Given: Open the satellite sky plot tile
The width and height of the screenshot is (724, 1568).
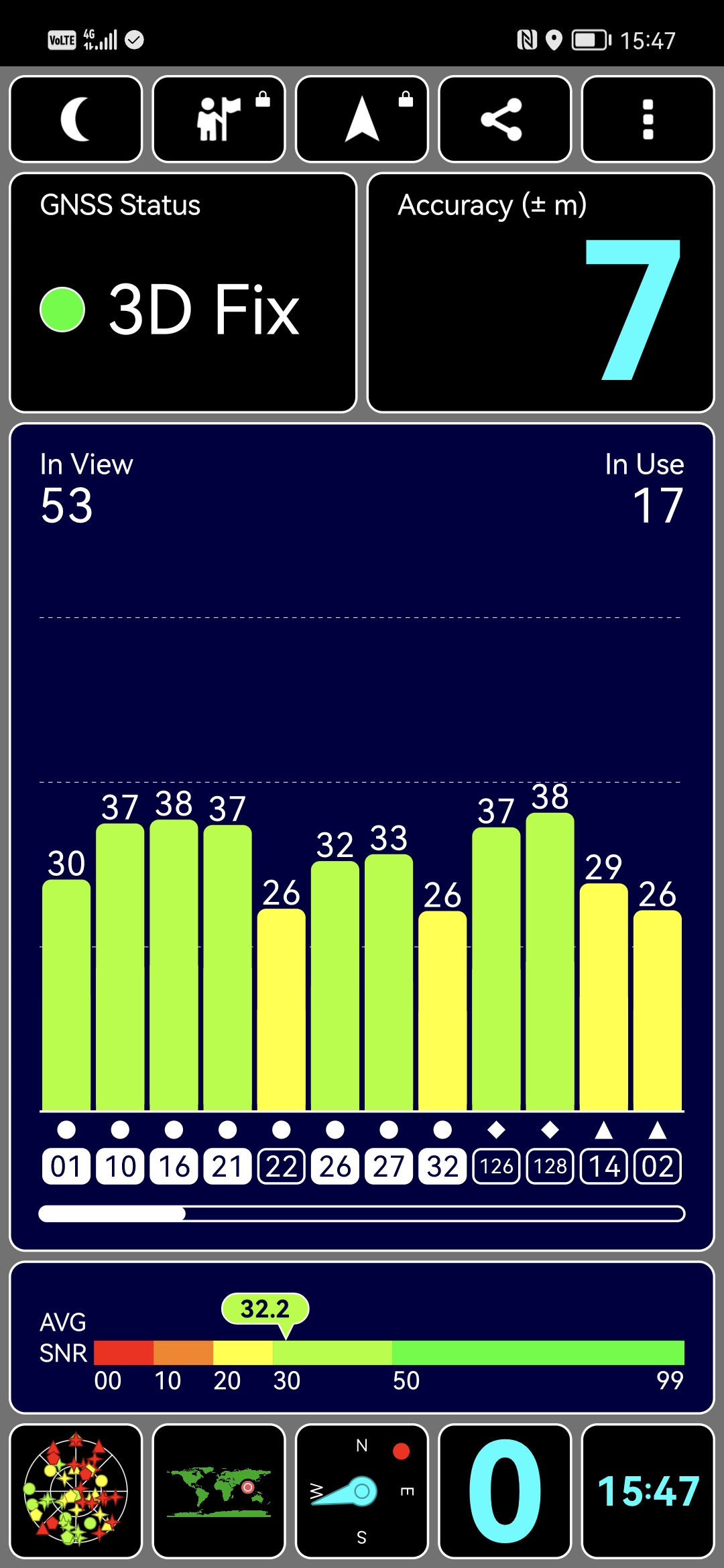Looking at the screenshot, I should pyautogui.click(x=76, y=1491).
